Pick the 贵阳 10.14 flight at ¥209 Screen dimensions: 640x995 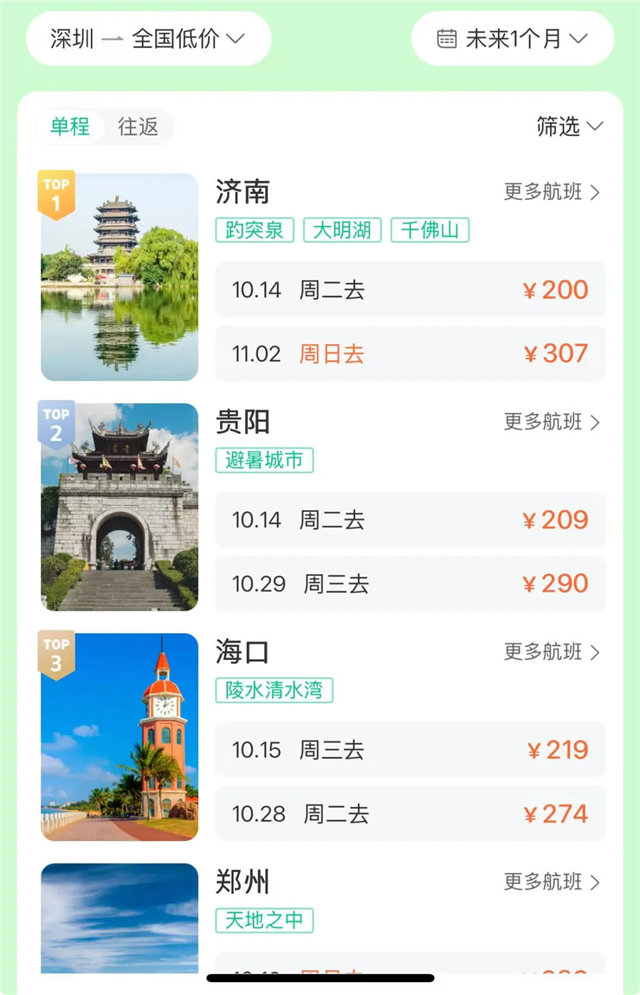(410, 520)
